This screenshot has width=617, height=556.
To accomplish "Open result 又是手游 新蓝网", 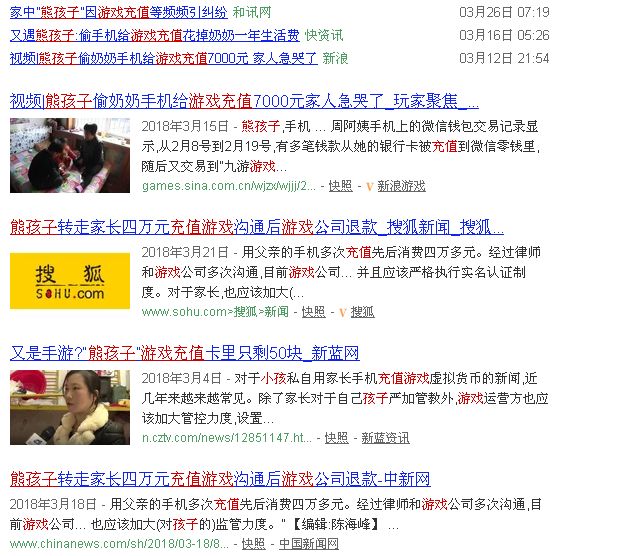I will click(184, 353).
